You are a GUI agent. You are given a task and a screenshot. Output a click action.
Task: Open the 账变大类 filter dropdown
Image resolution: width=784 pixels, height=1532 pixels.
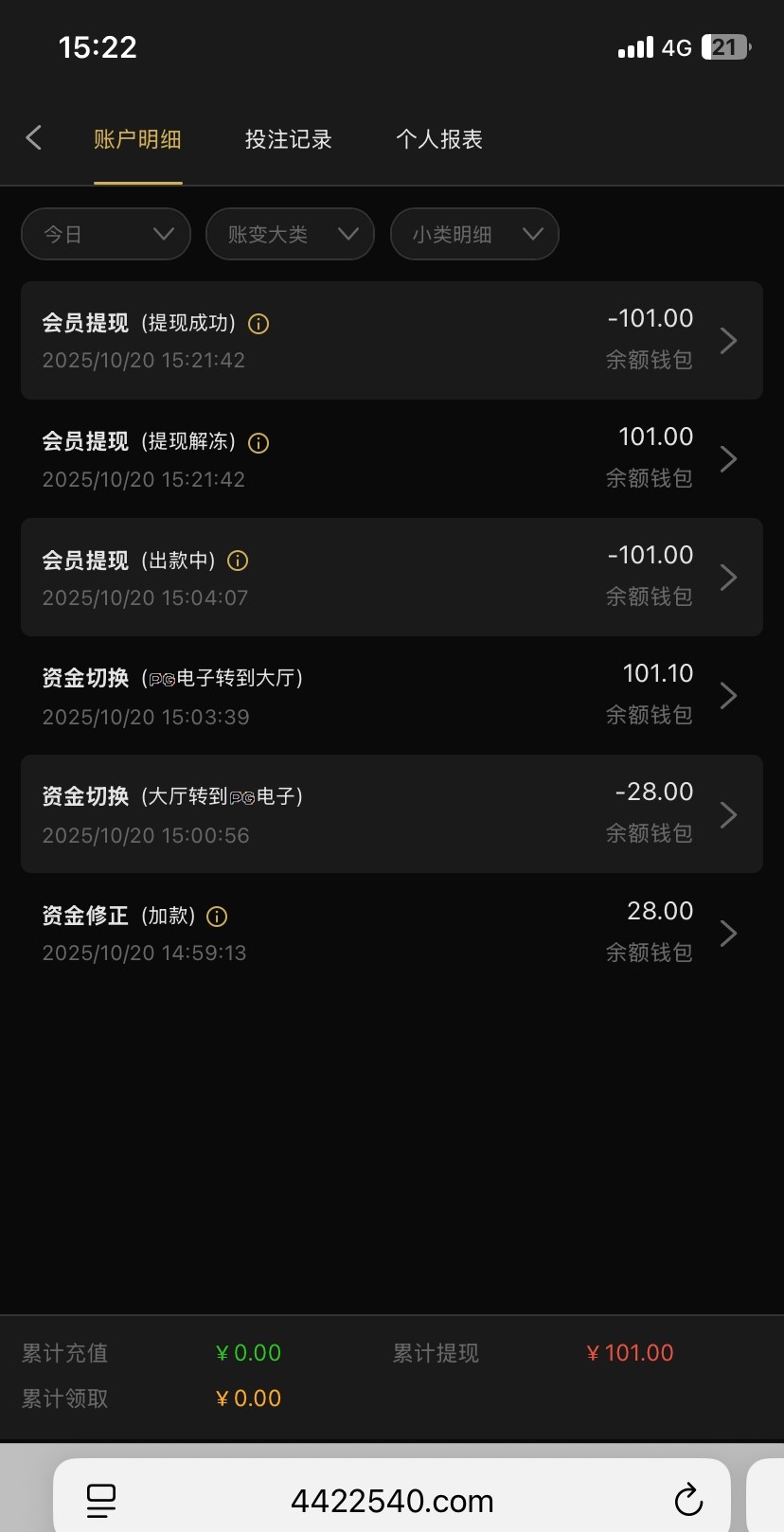[290, 234]
